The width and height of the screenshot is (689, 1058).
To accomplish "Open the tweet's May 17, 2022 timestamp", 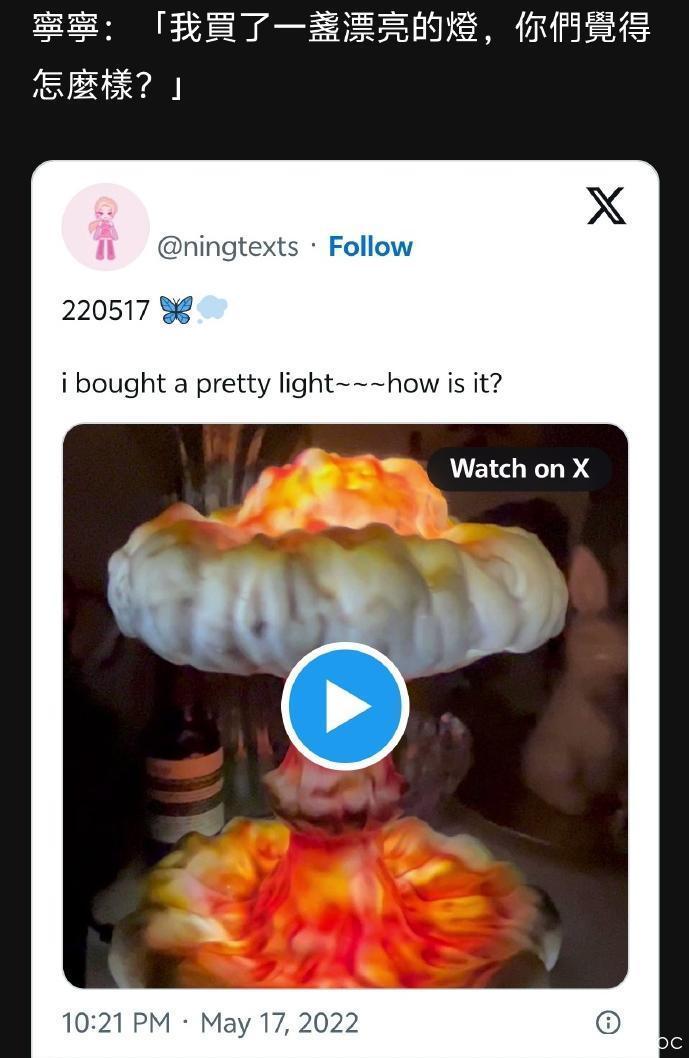I will coord(210,1023).
